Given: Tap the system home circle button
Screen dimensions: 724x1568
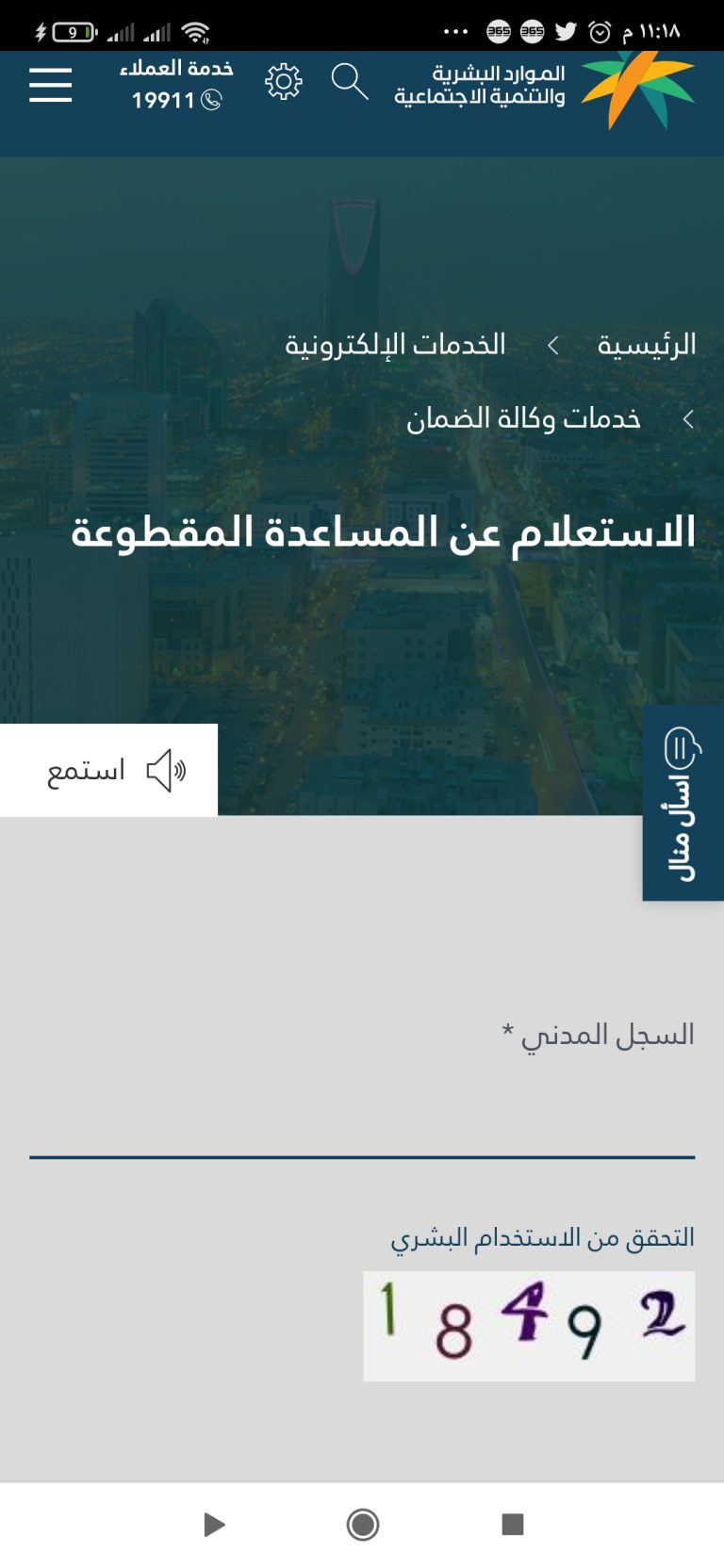Looking at the screenshot, I should [363, 1524].
